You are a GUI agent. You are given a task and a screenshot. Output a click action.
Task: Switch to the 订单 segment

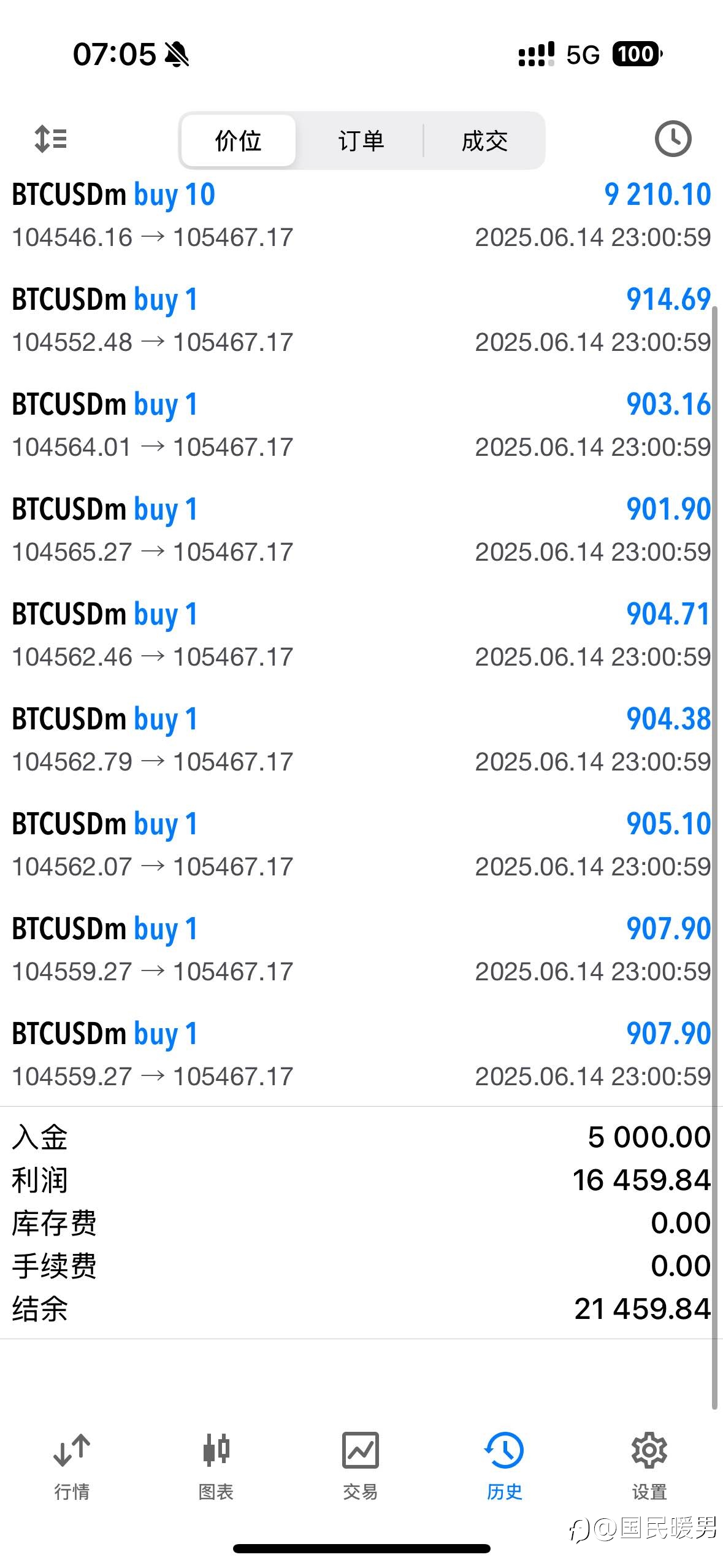click(x=361, y=140)
